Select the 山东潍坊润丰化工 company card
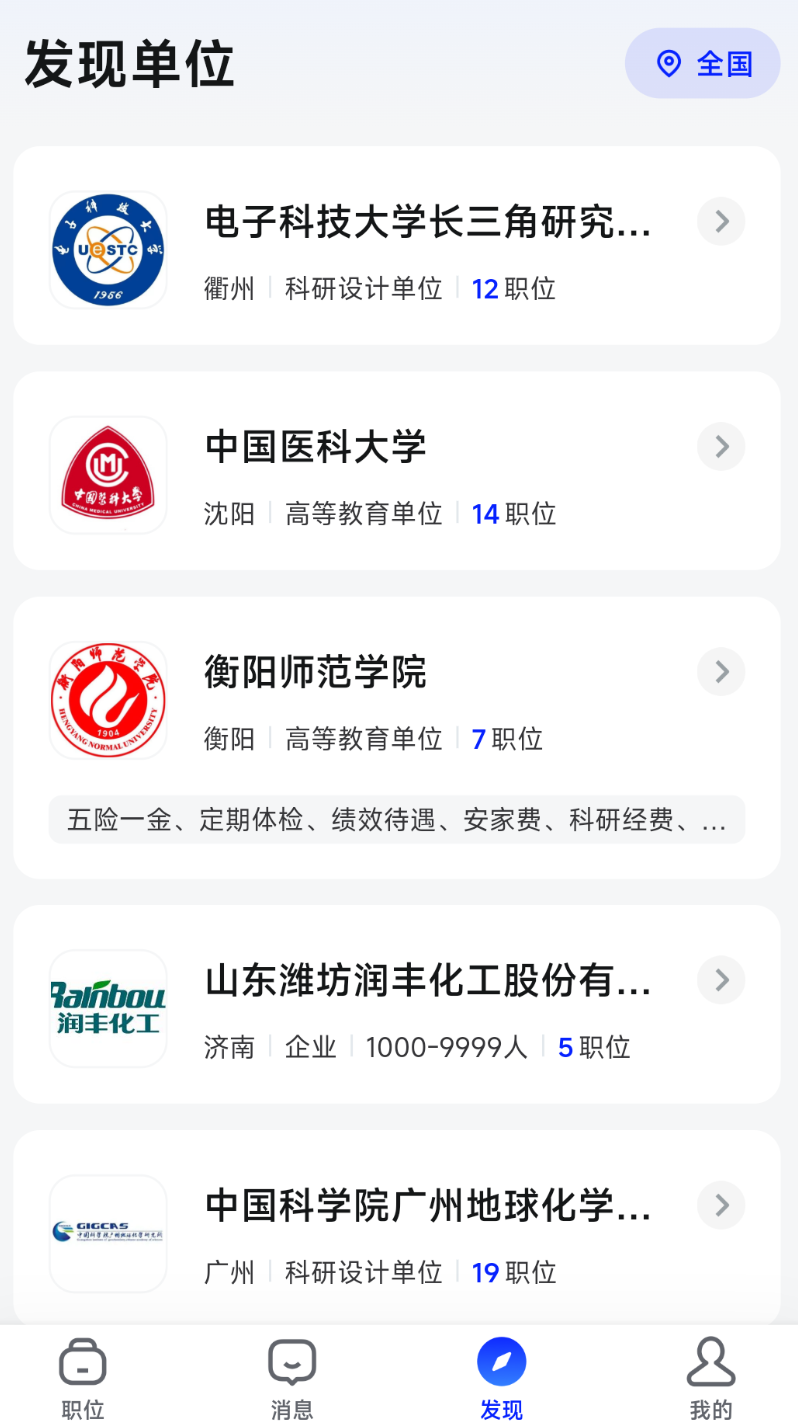Screen dimensions: 798x1424 point(397,1004)
